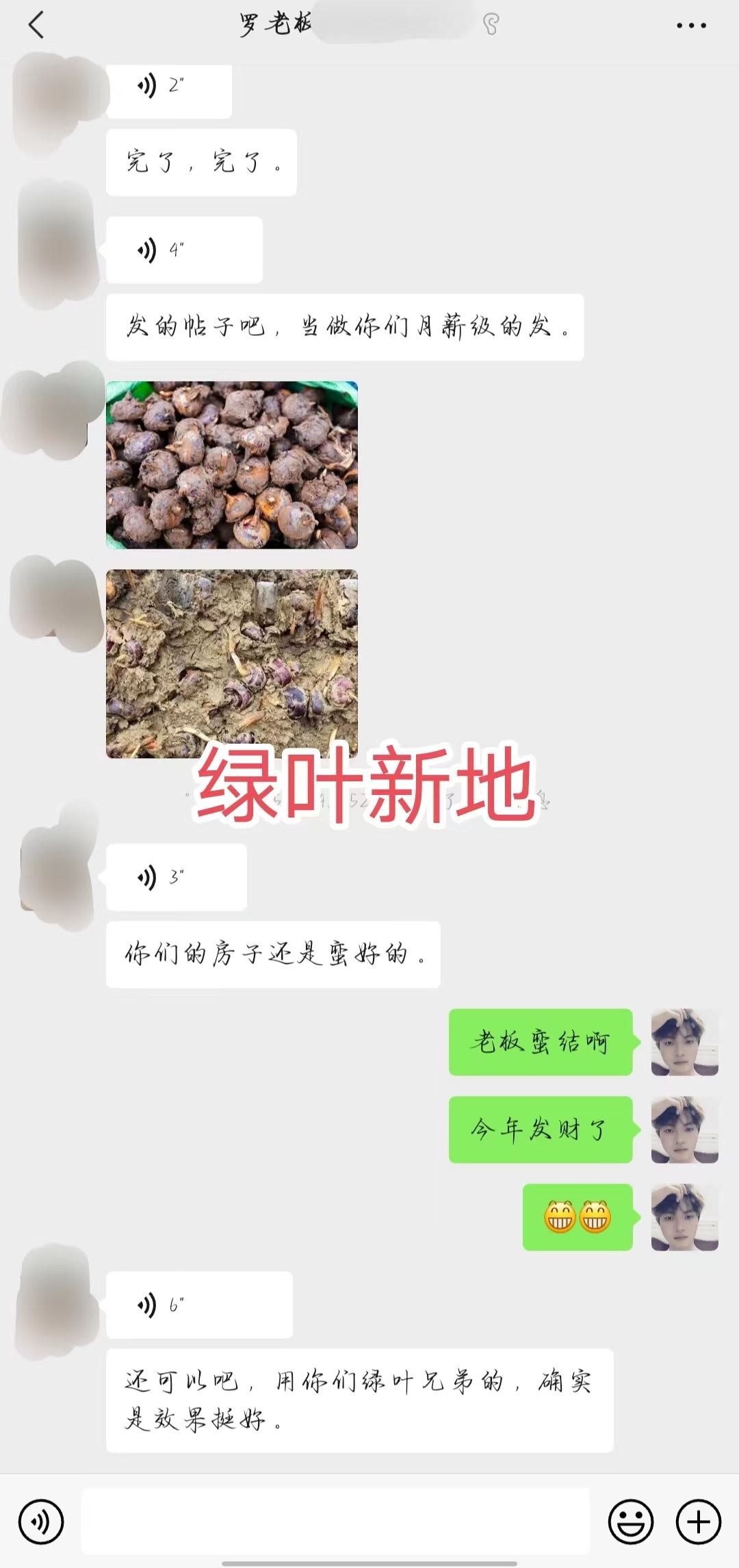Tap the message text field
Viewport: 739px width, 1568px height.
[335, 1521]
